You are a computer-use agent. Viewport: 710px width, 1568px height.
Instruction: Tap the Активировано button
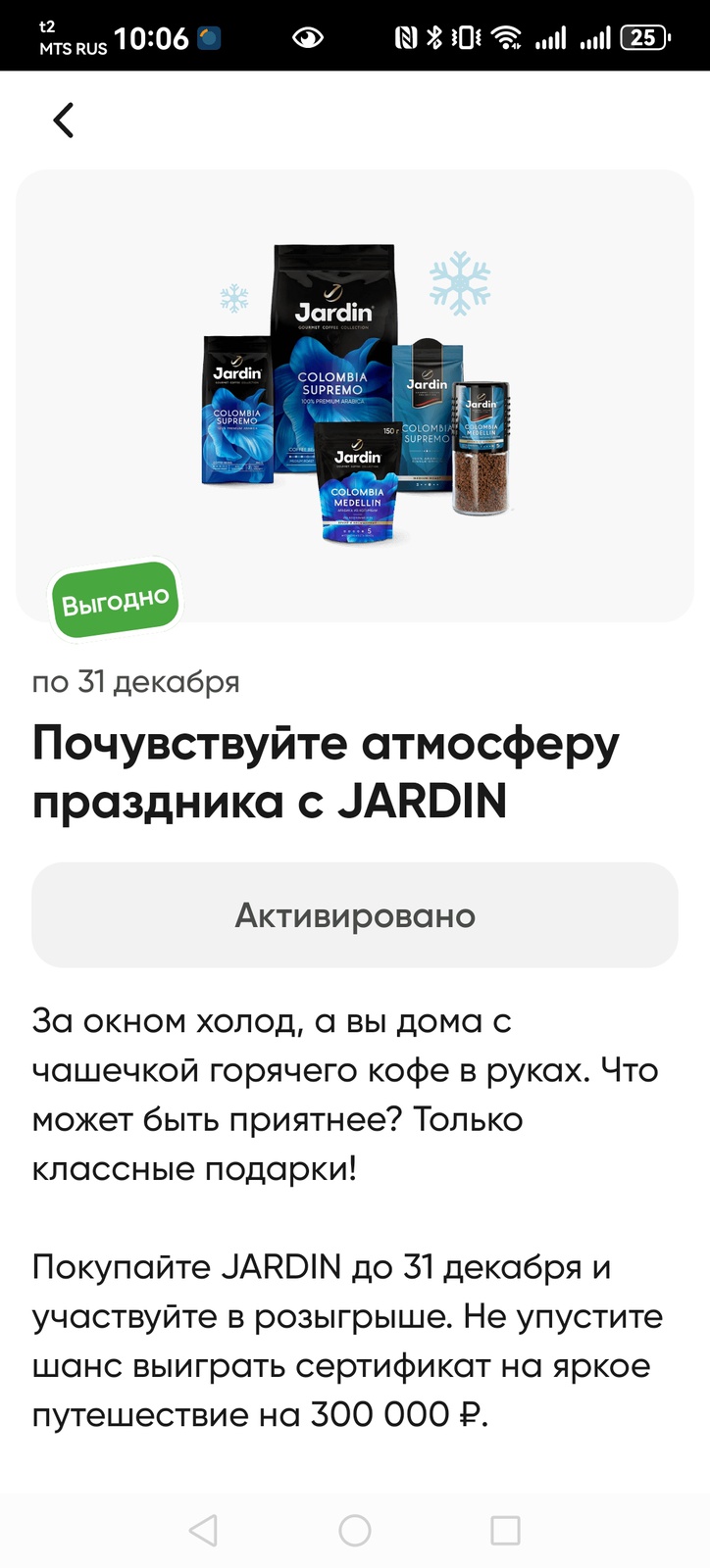(355, 915)
